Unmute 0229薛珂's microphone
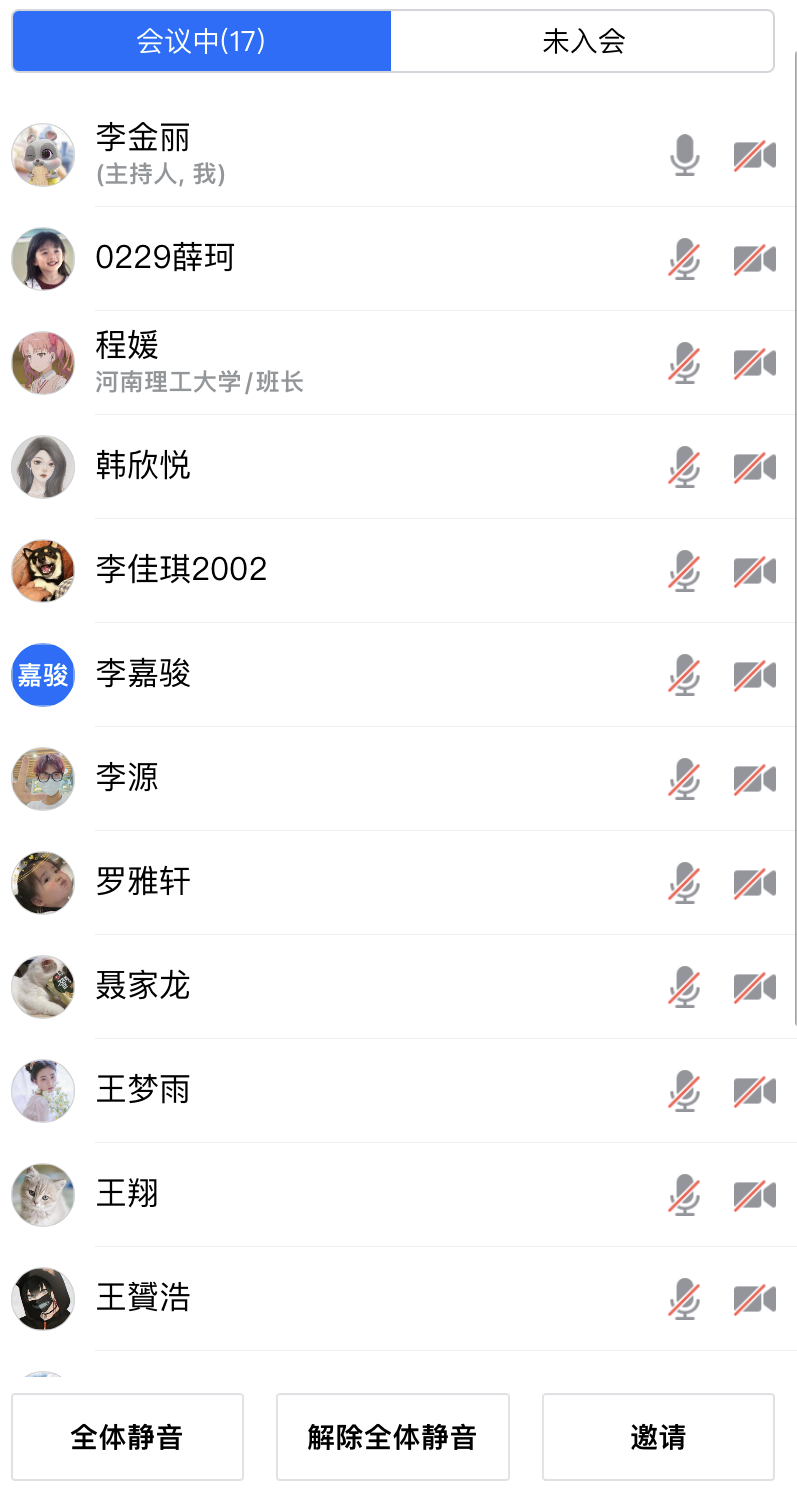Image resolution: width=797 pixels, height=1489 pixels. click(684, 259)
